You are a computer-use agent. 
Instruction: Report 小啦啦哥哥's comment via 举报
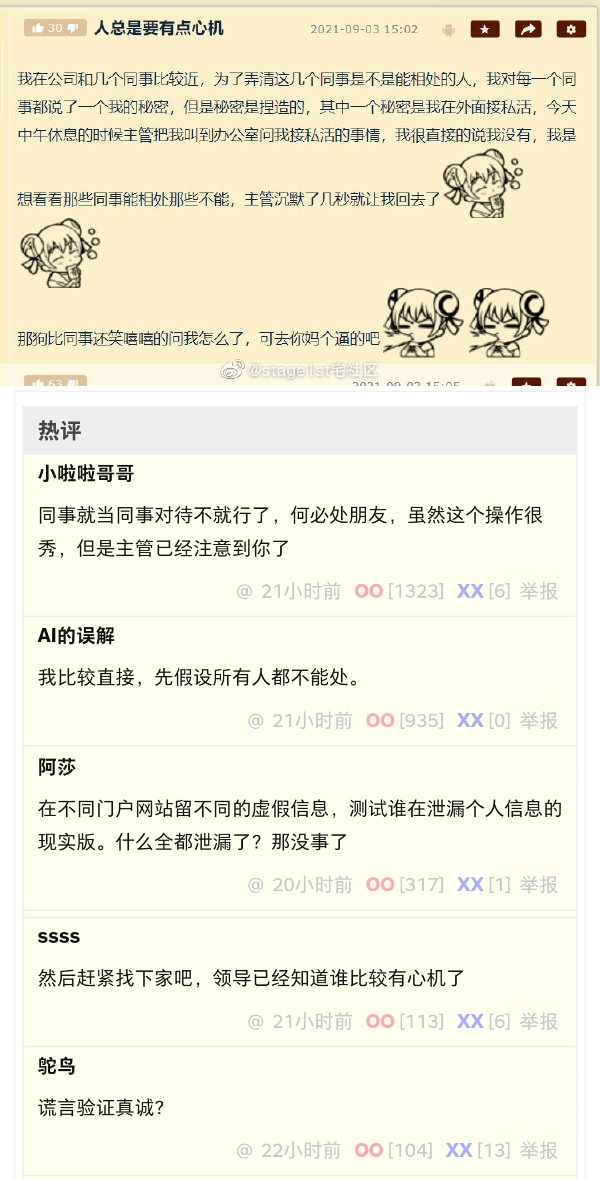pos(538,591)
